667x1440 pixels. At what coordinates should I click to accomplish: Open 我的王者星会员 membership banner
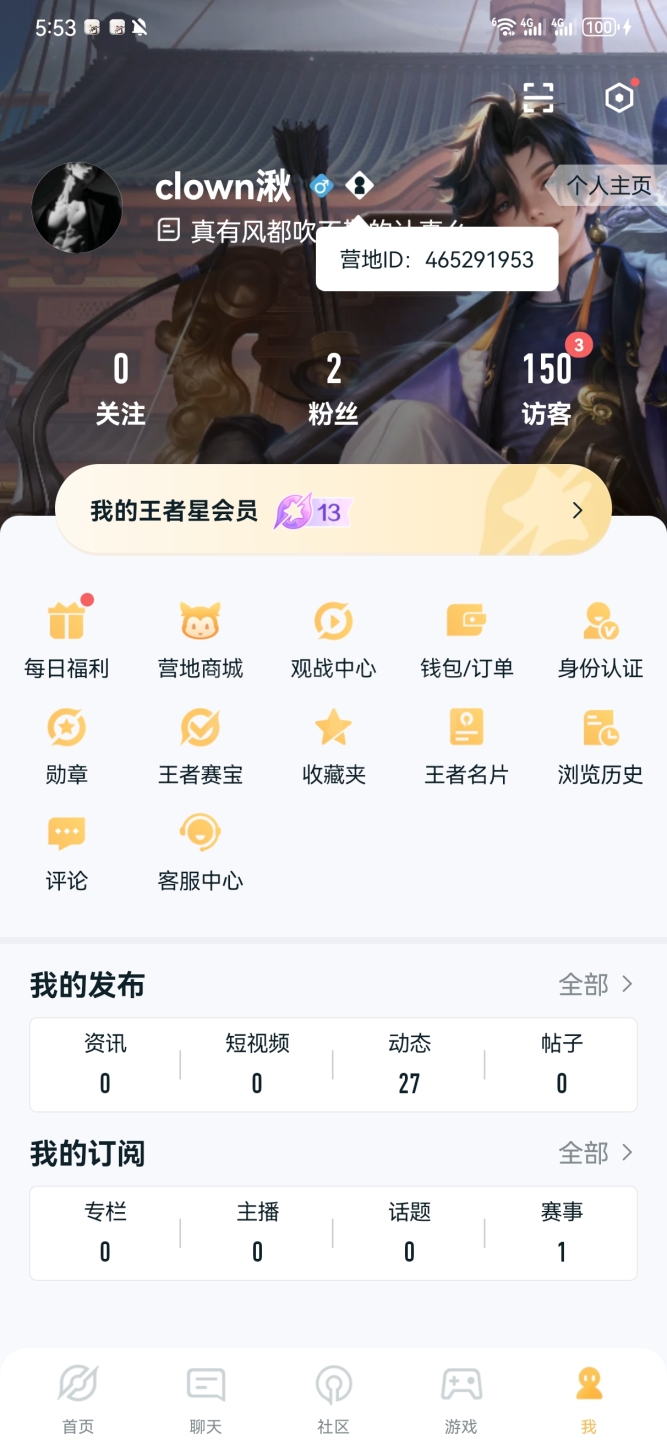[x=333, y=511]
